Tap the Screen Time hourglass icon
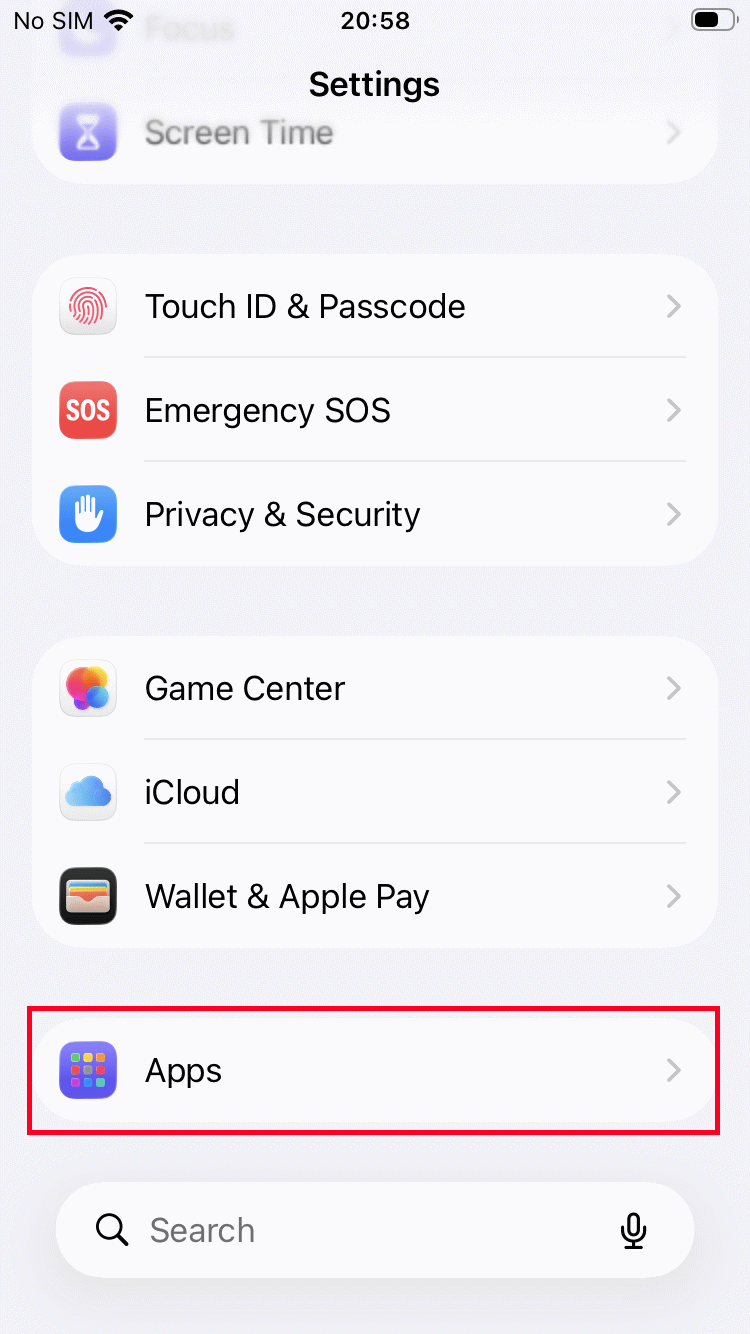Screen dimensions: 750x1334 (88, 132)
